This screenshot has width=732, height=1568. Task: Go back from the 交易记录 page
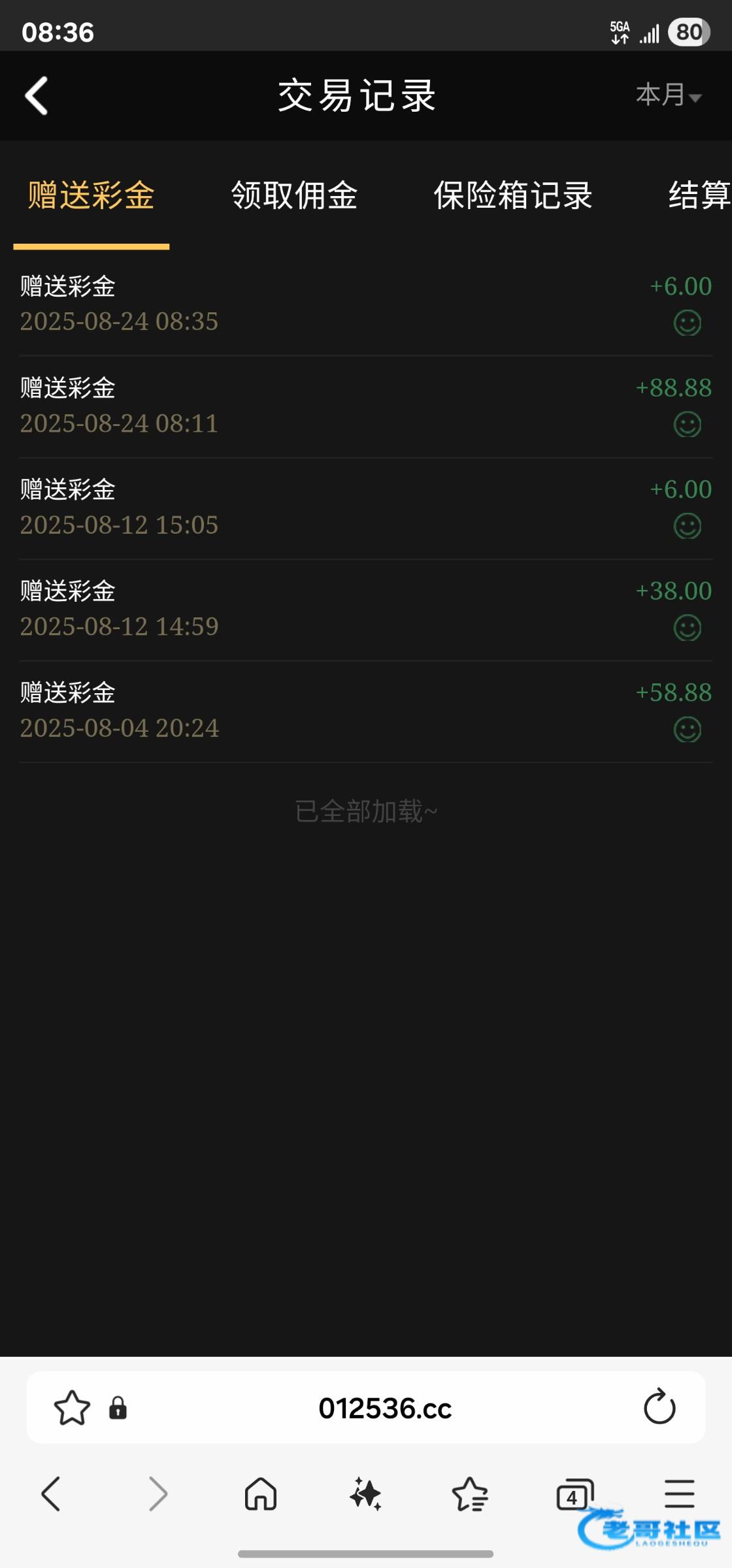[37, 95]
